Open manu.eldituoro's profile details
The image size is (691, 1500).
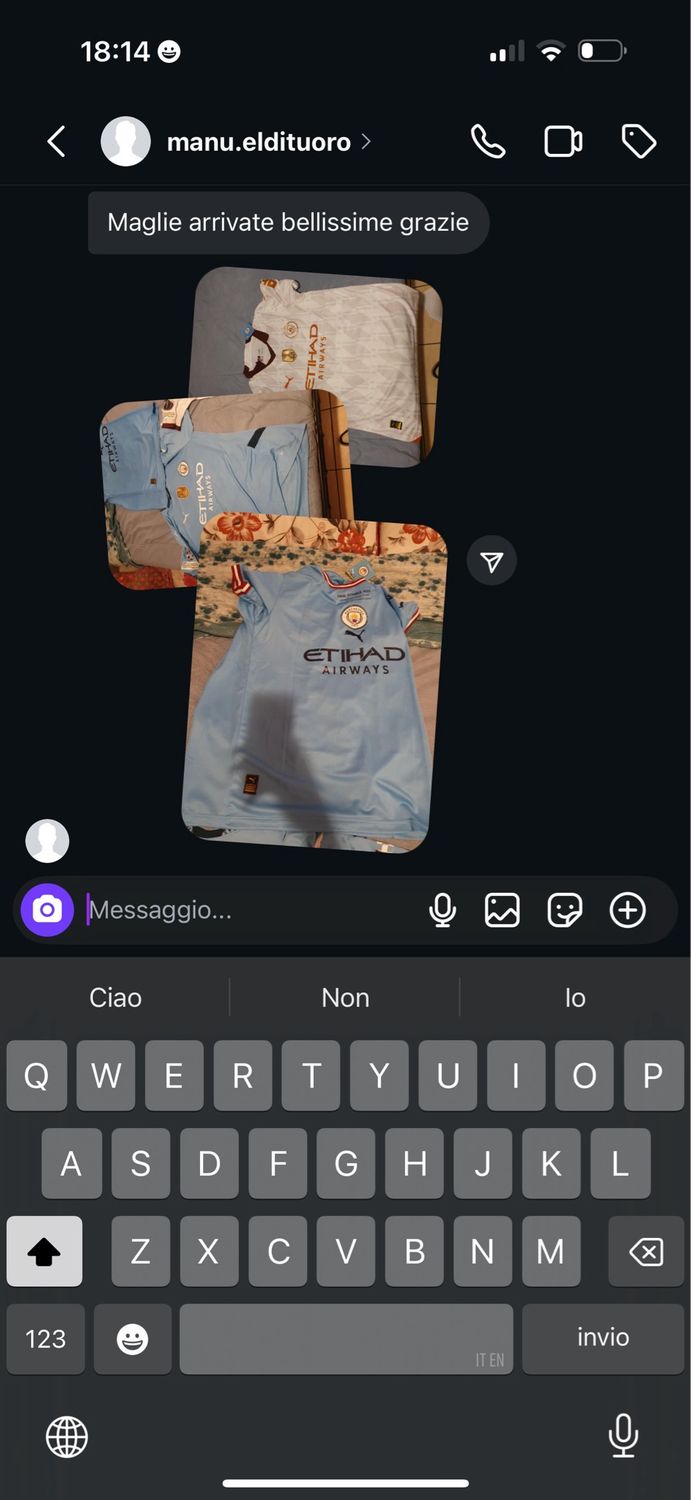pos(258,142)
